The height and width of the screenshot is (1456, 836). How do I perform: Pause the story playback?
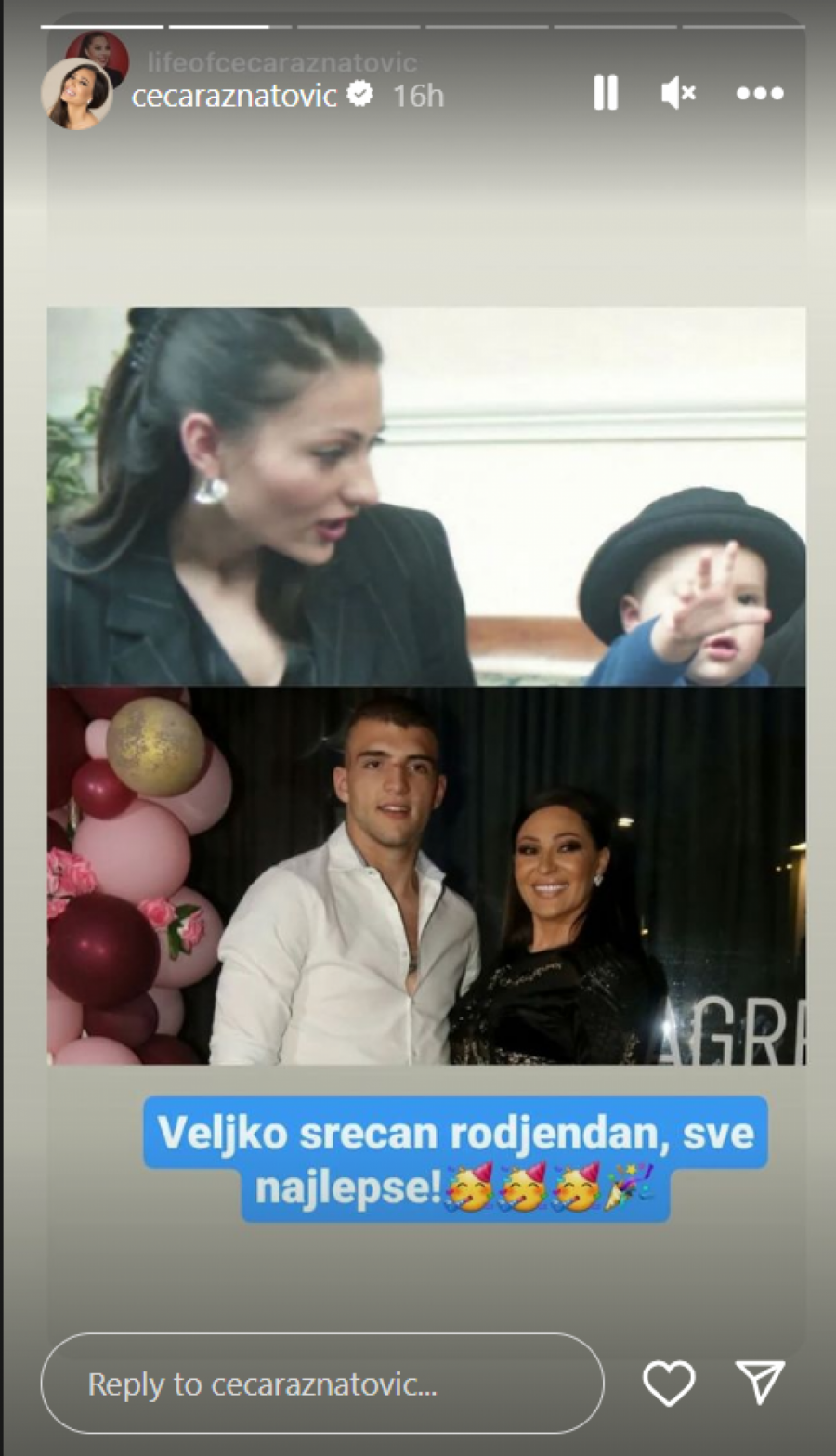coord(606,93)
